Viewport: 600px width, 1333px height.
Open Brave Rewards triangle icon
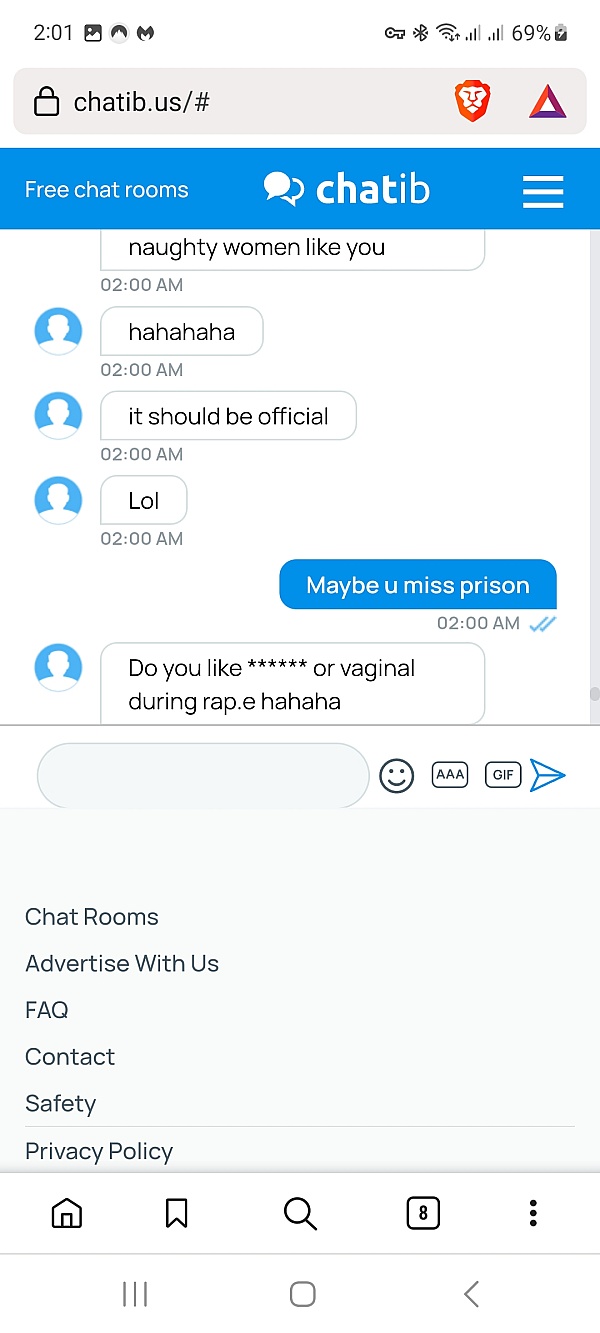547,101
